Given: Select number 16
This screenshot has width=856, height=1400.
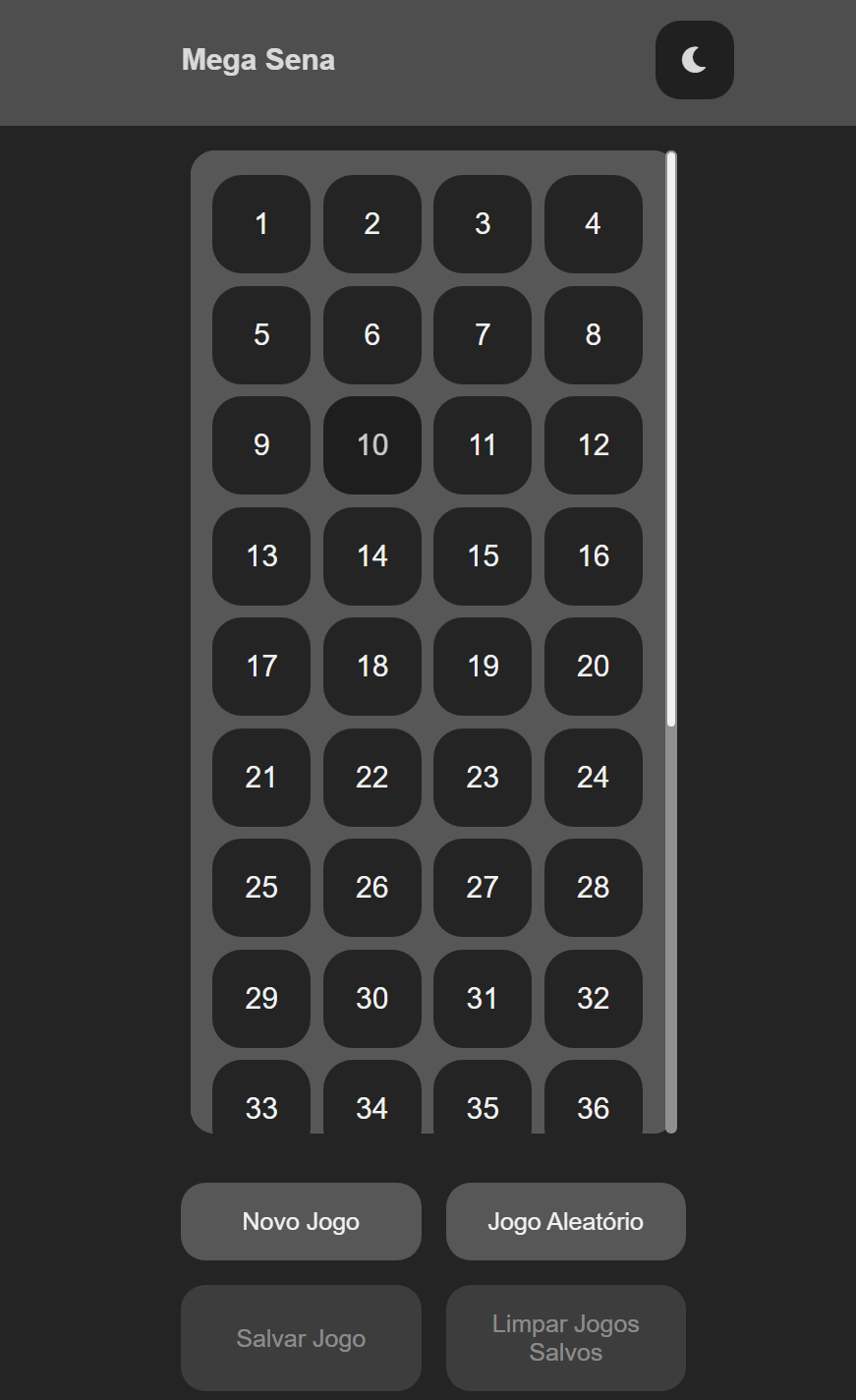Looking at the screenshot, I should pos(594,556).
